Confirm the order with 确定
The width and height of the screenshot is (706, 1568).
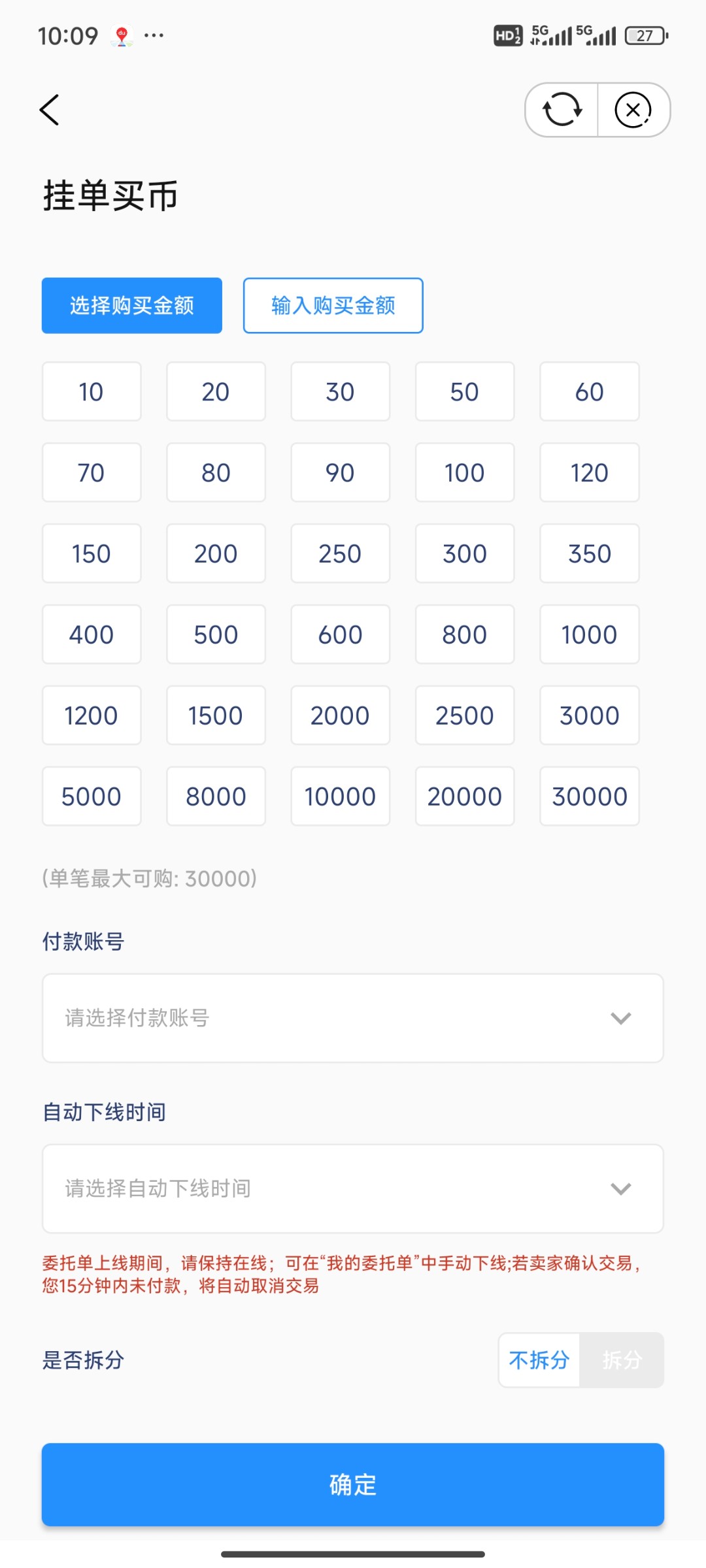pos(353,1486)
